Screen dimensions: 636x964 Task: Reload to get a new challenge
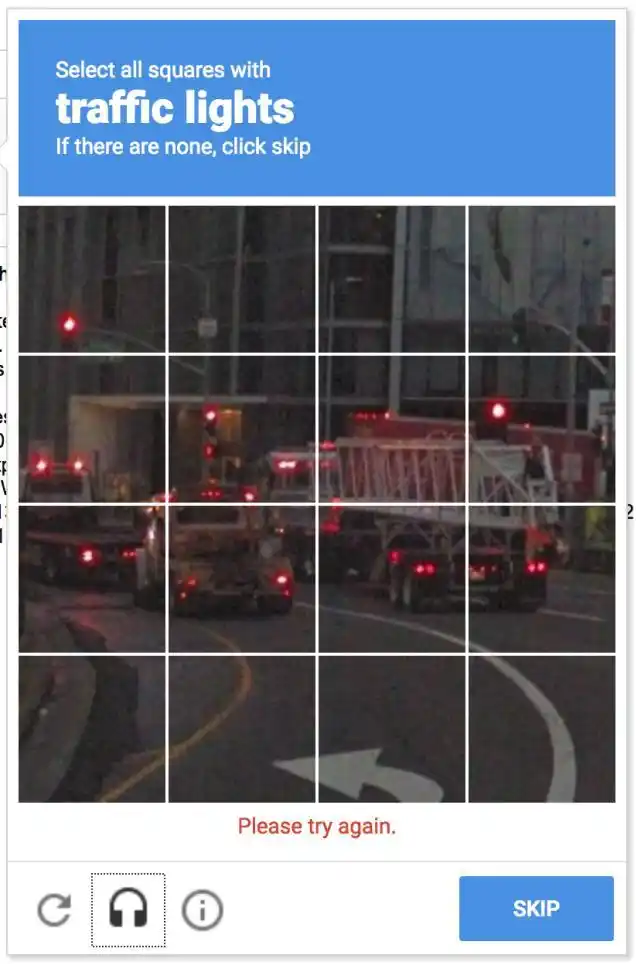54,909
